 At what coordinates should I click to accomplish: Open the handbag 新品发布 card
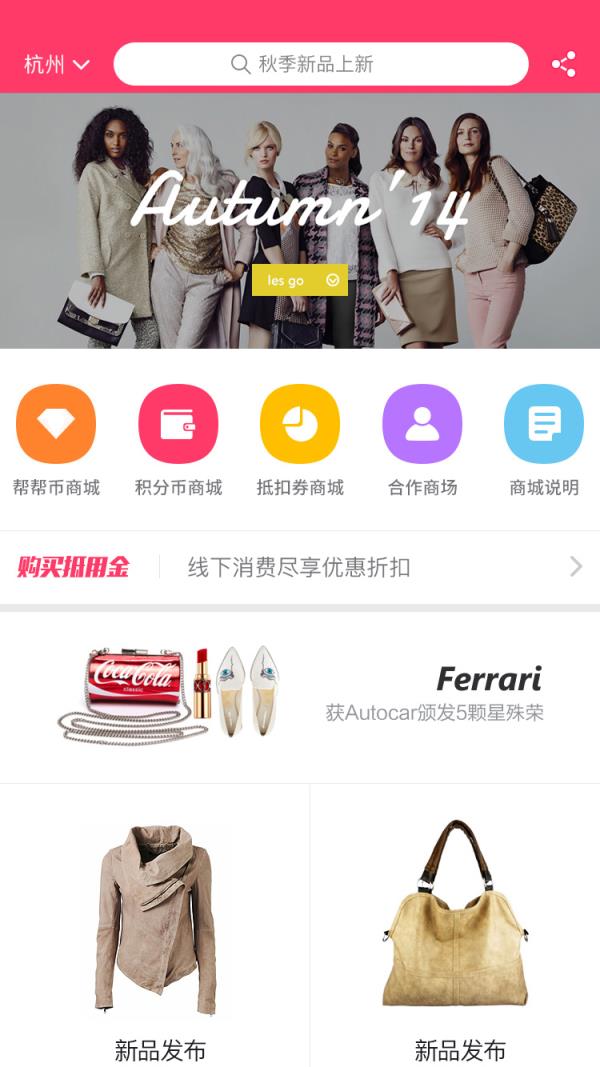tap(455, 925)
